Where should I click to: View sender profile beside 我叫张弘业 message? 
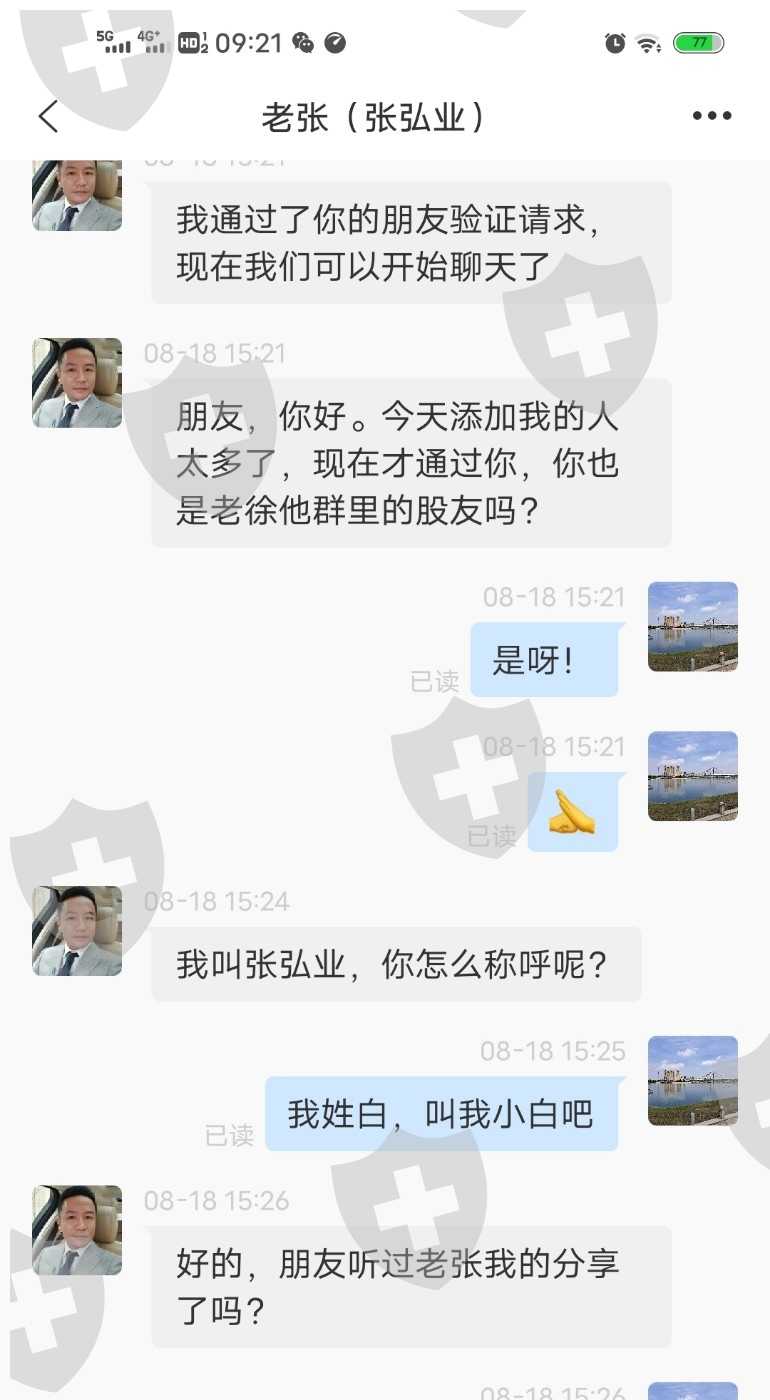77,931
